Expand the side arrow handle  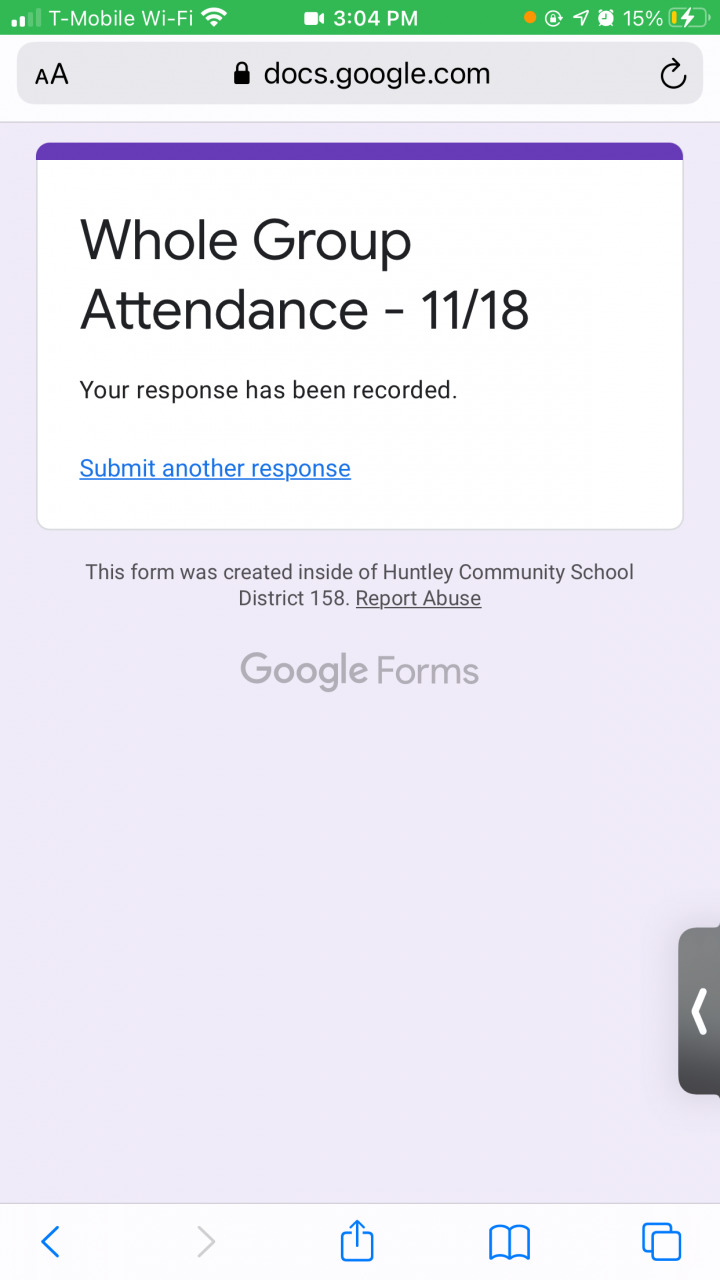(x=700, y=1011)
